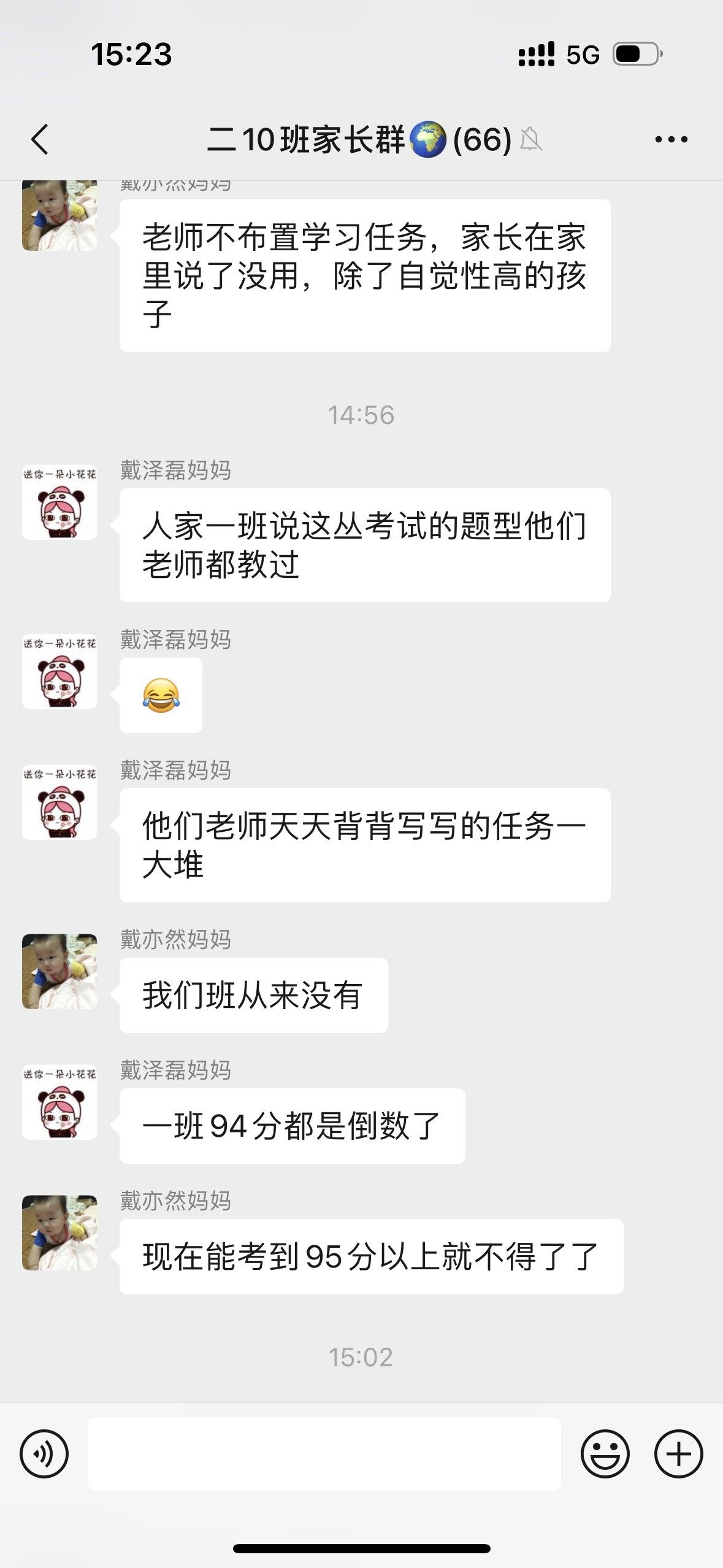Open the emoji sticker panel
Image resolution: width=723 pixels, height=1568 pixels.
[x=605, y=1453]
